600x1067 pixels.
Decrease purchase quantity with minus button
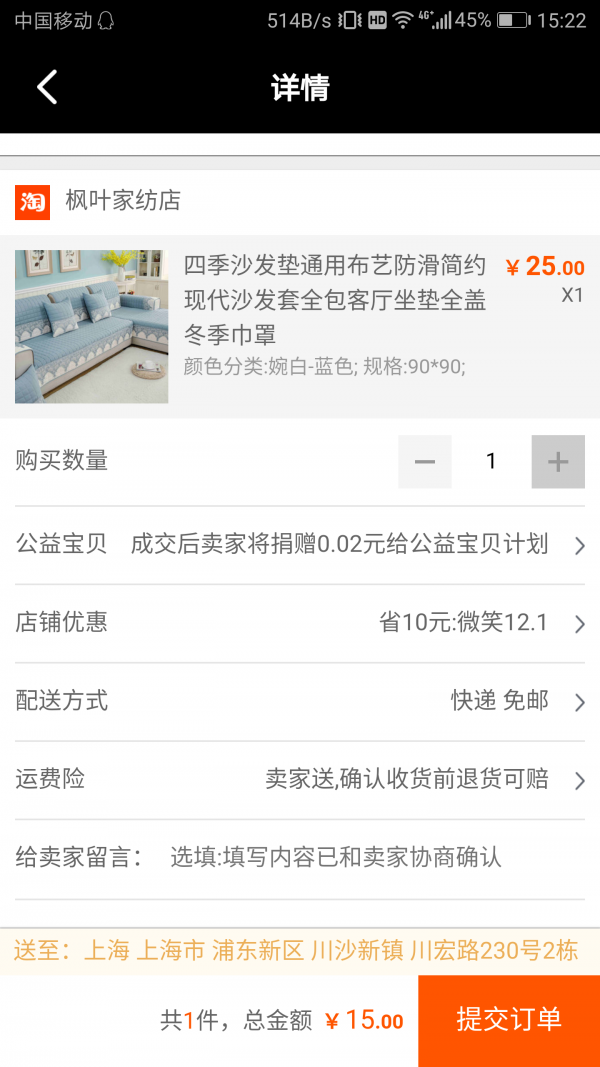click(425, 462)
